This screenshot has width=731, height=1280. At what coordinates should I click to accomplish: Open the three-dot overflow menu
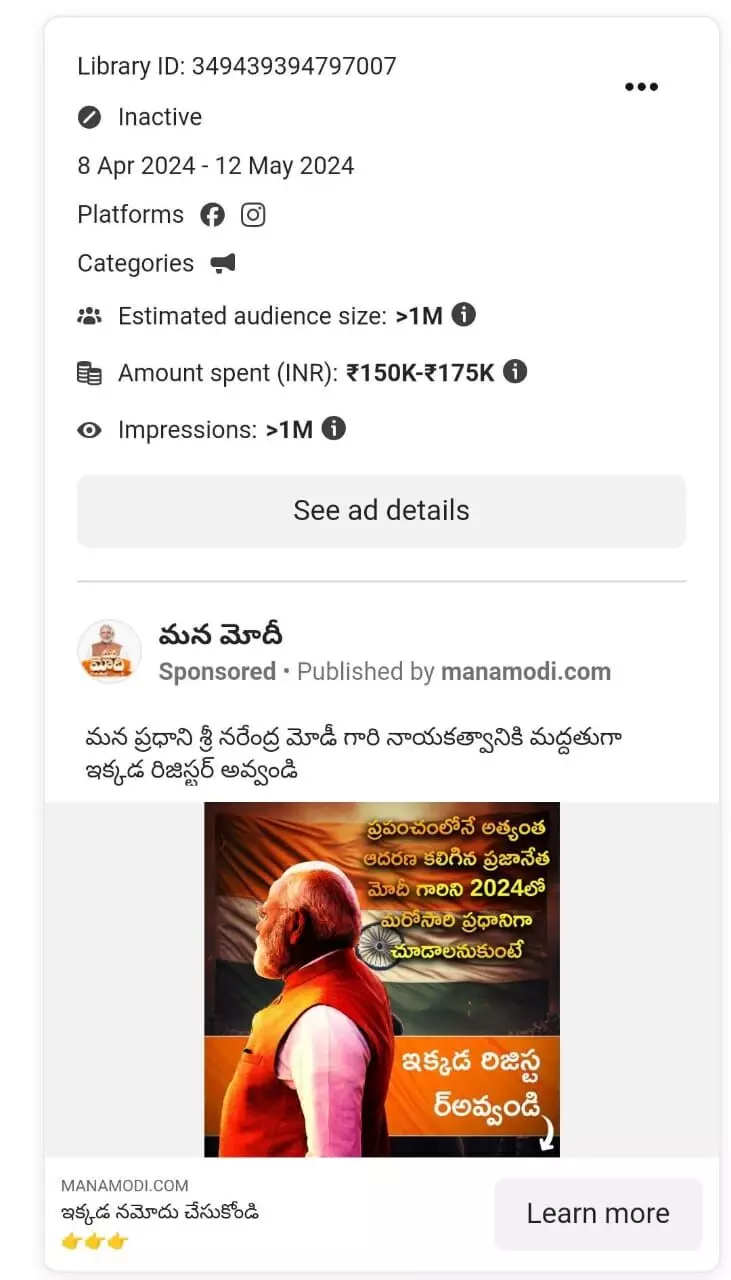pyautogui.click(x=641, y=87)
